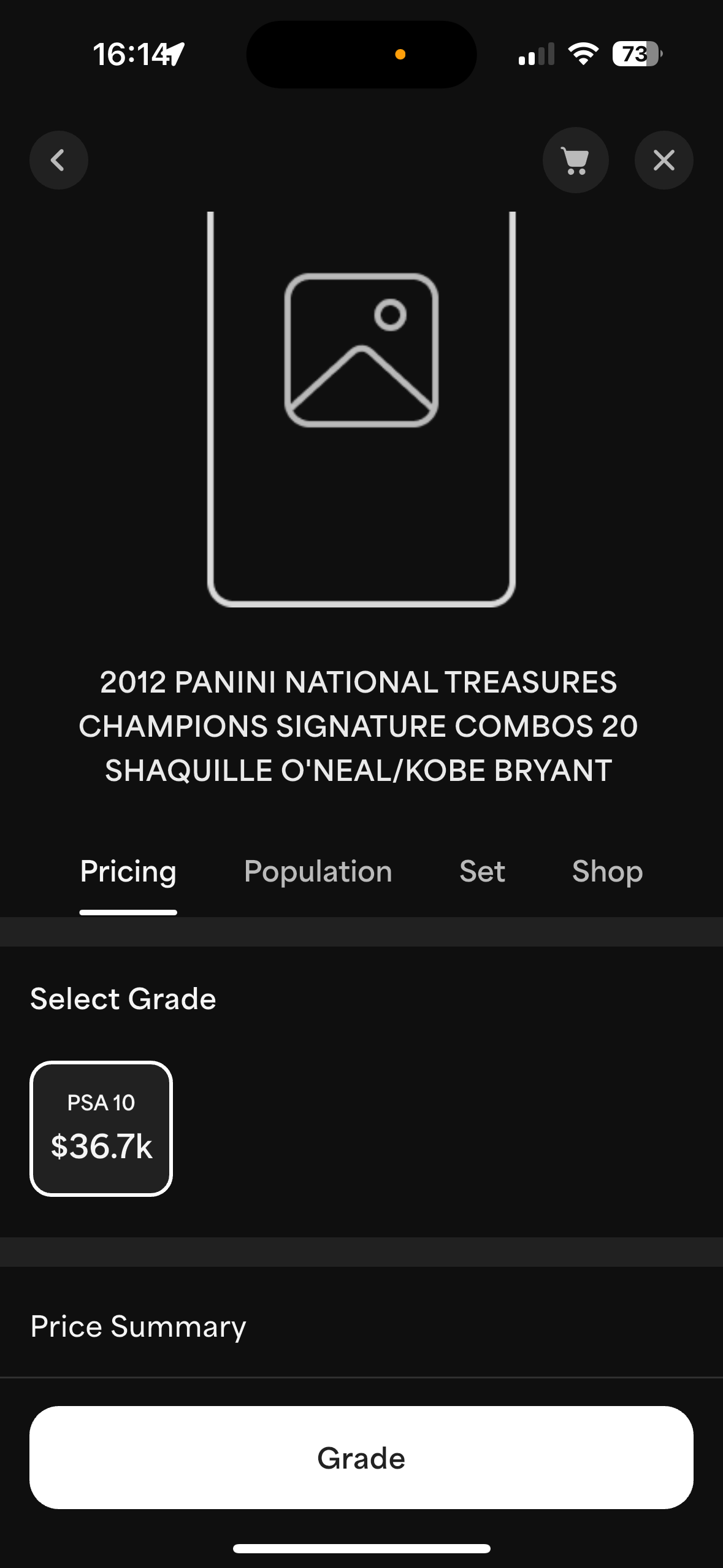Tap the cellular signal indicator
Screen dimensions: 723x1568
pyautogui.click(x=536, y=55)
